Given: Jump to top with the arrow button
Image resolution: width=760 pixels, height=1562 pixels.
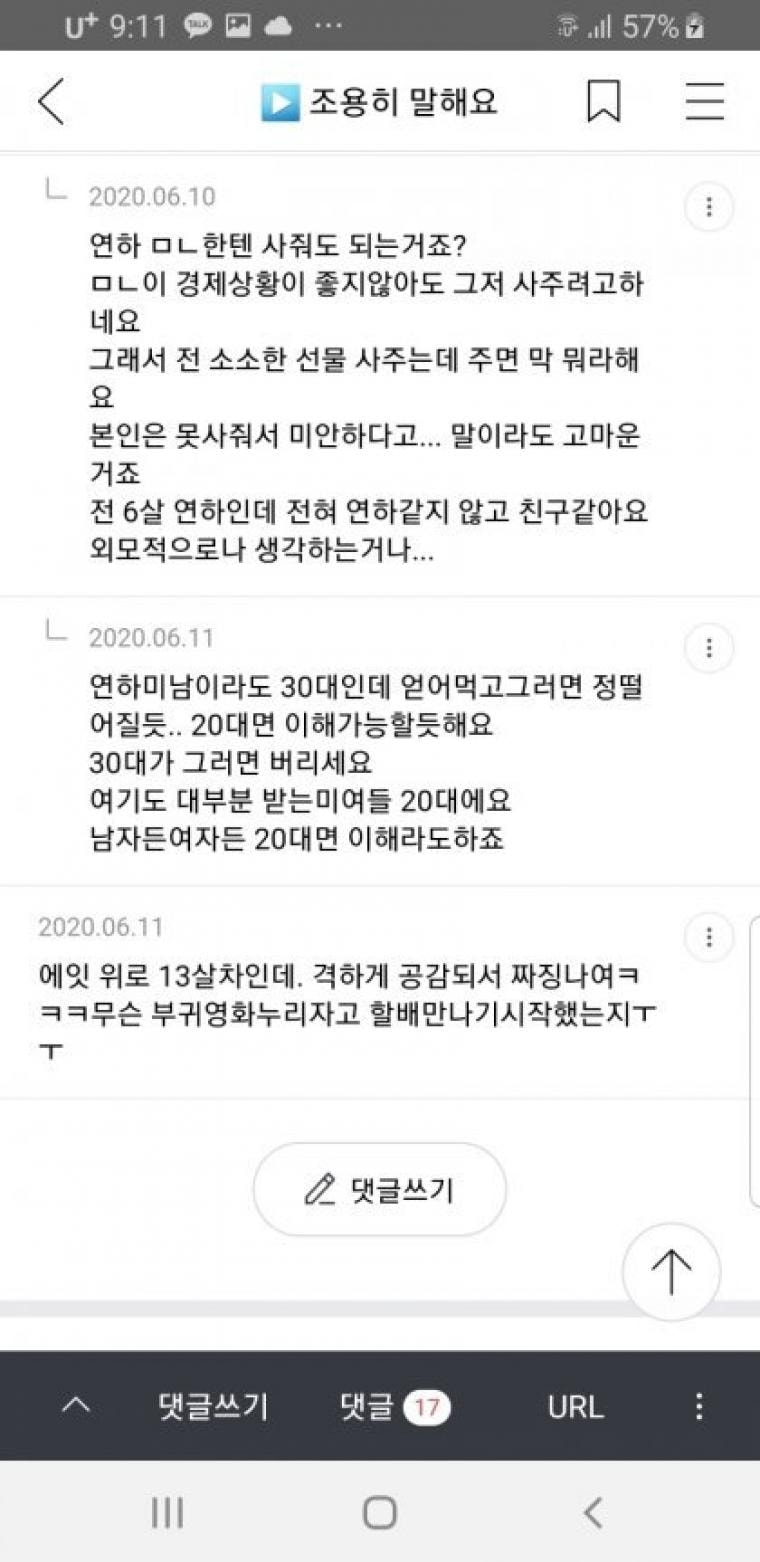Looking at the screenshot, I should tap(671, 1273).
